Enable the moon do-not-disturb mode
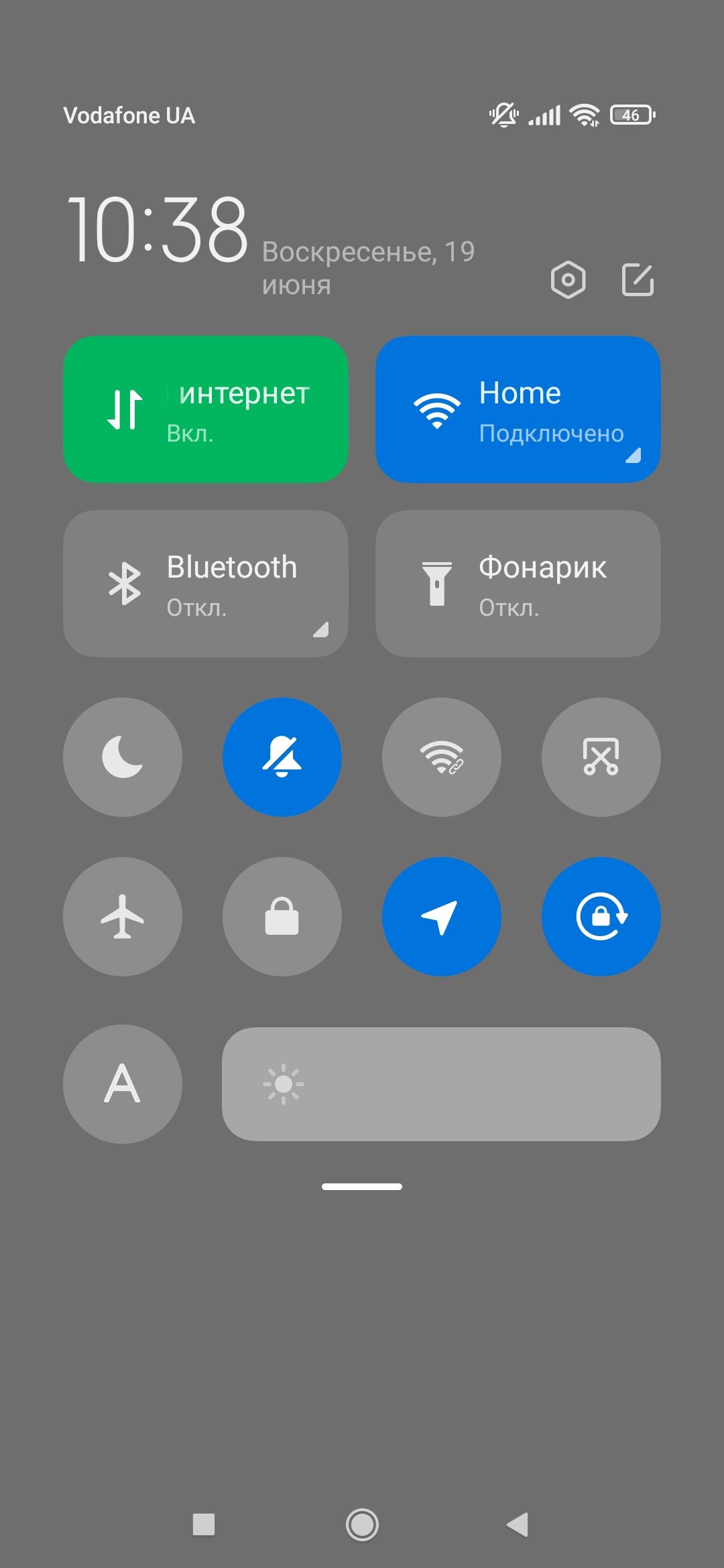The width and height of the screenshot is (724, 1568). [123, 757]
